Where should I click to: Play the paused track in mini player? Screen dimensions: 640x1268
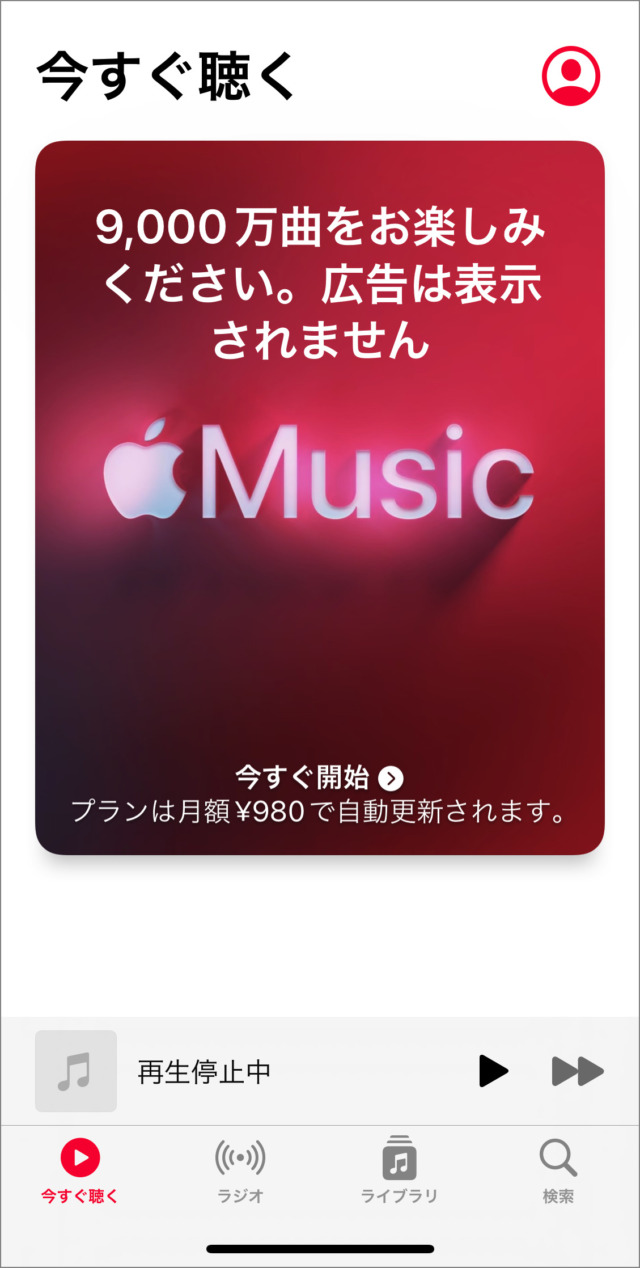[492, 1071]
